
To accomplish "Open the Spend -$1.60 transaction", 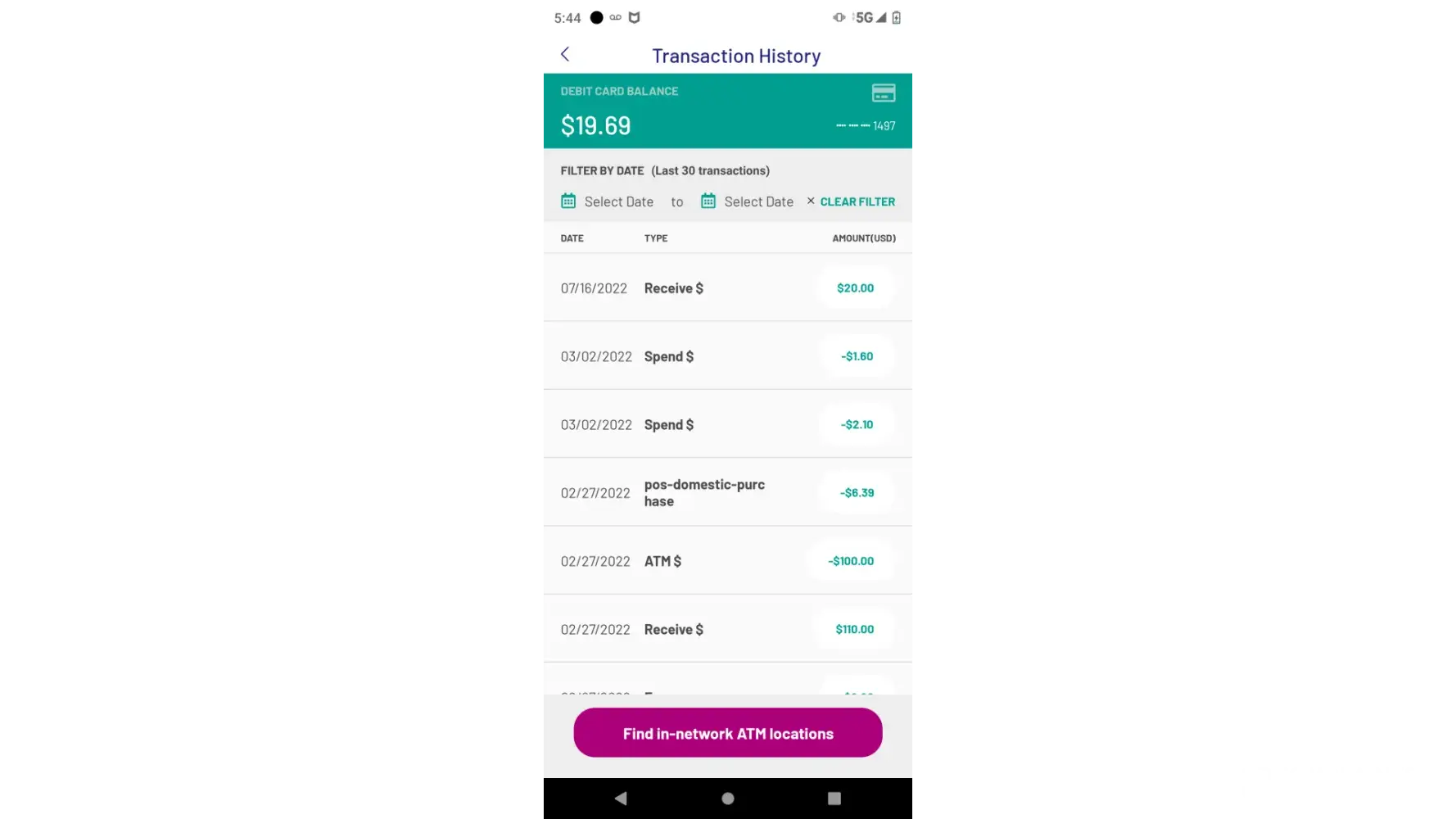I will (727, 356).
